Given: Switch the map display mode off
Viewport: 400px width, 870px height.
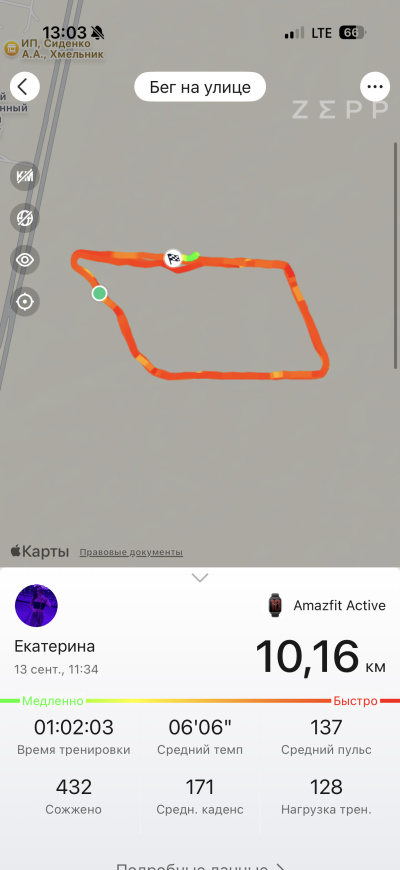Looking at the screenshot, I should coord(24,218).
